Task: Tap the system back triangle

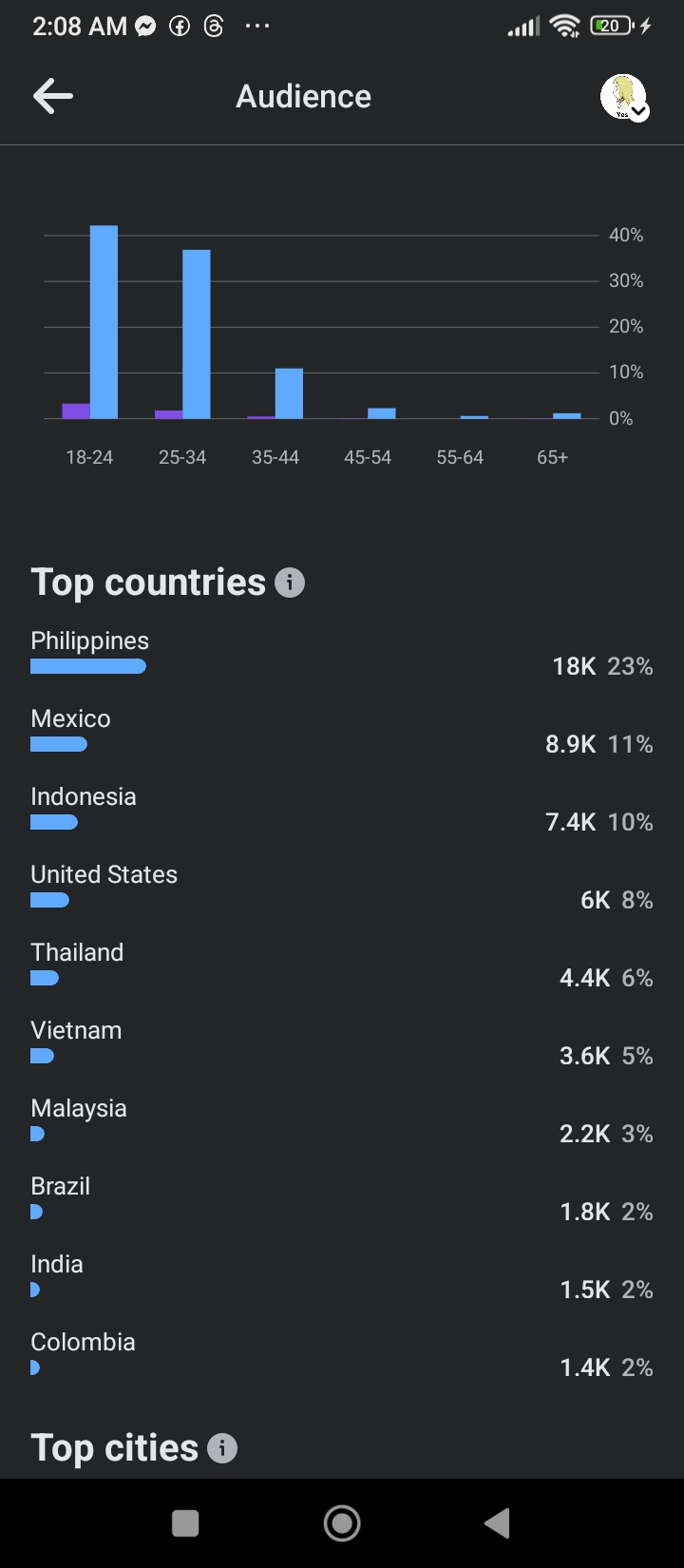Action: coord(497,1522)
